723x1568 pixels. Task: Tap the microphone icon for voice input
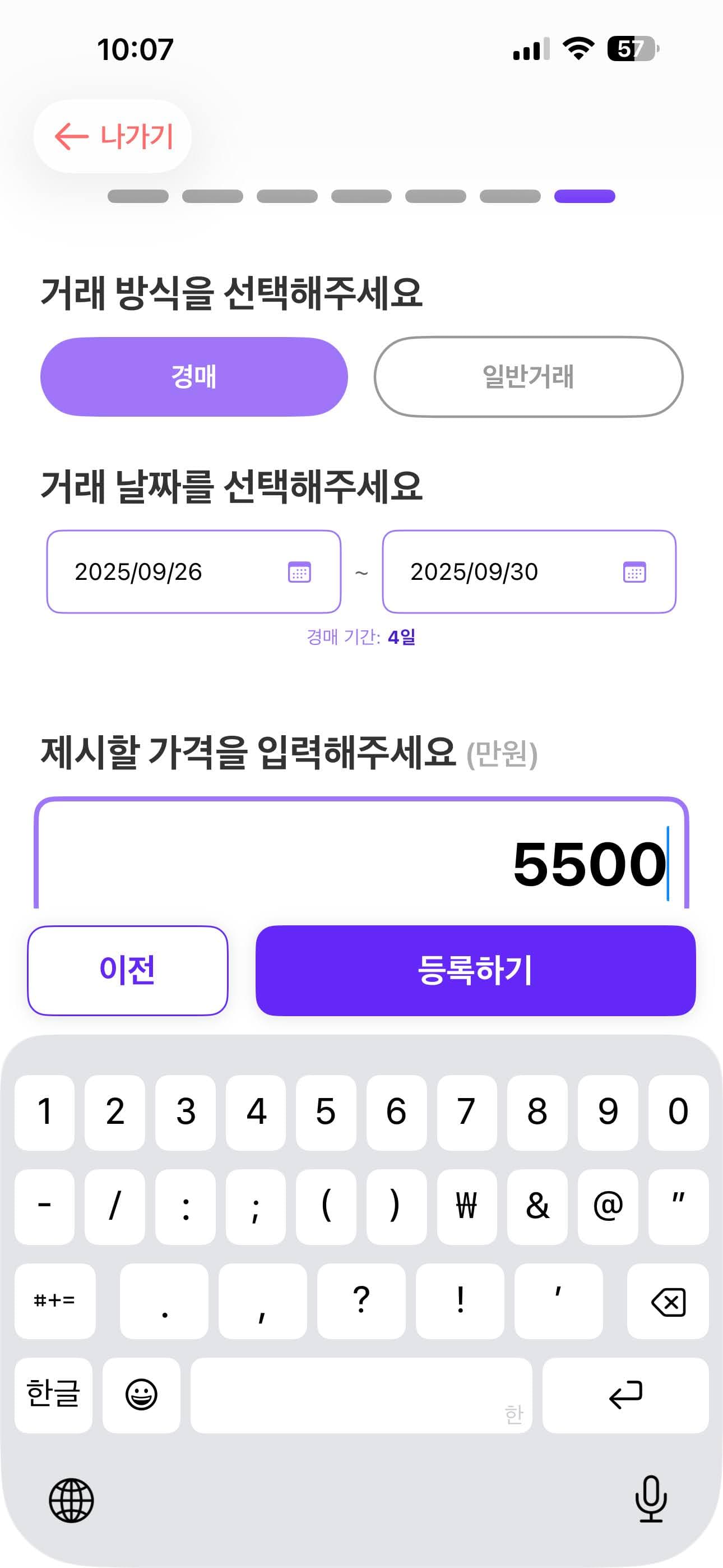651,1498
